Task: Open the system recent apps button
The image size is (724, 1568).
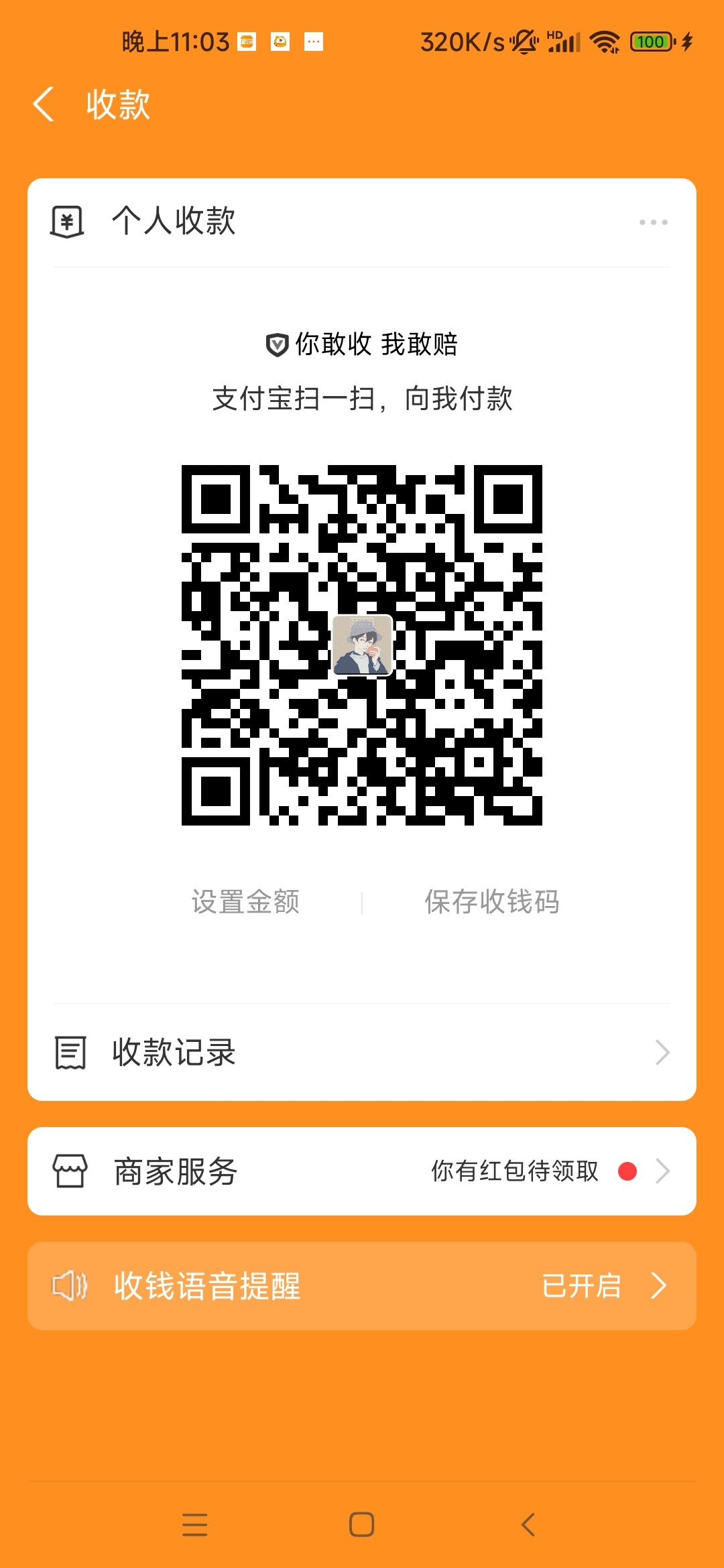Action: [x=195, y=1524]
